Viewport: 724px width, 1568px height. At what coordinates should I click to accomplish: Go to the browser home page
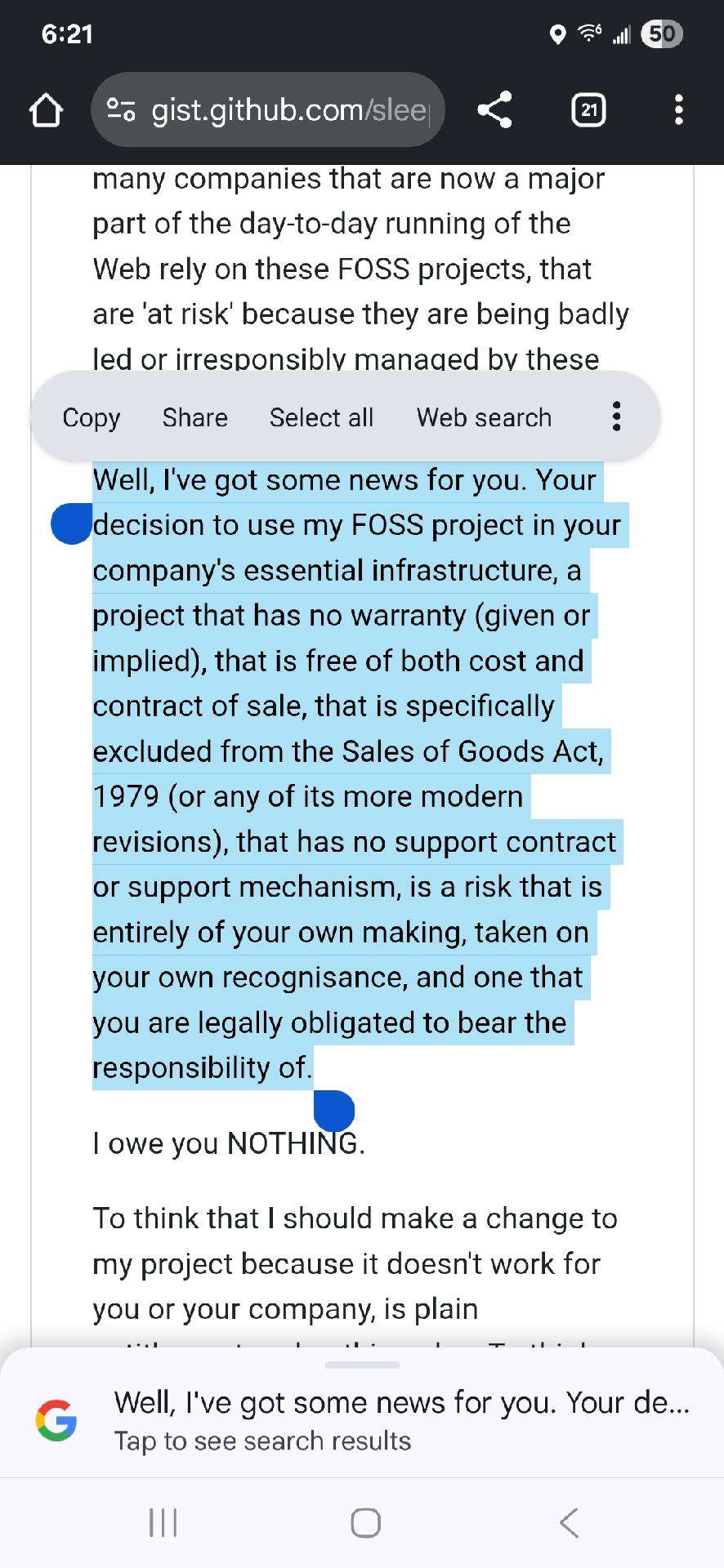tap(47, 110)
